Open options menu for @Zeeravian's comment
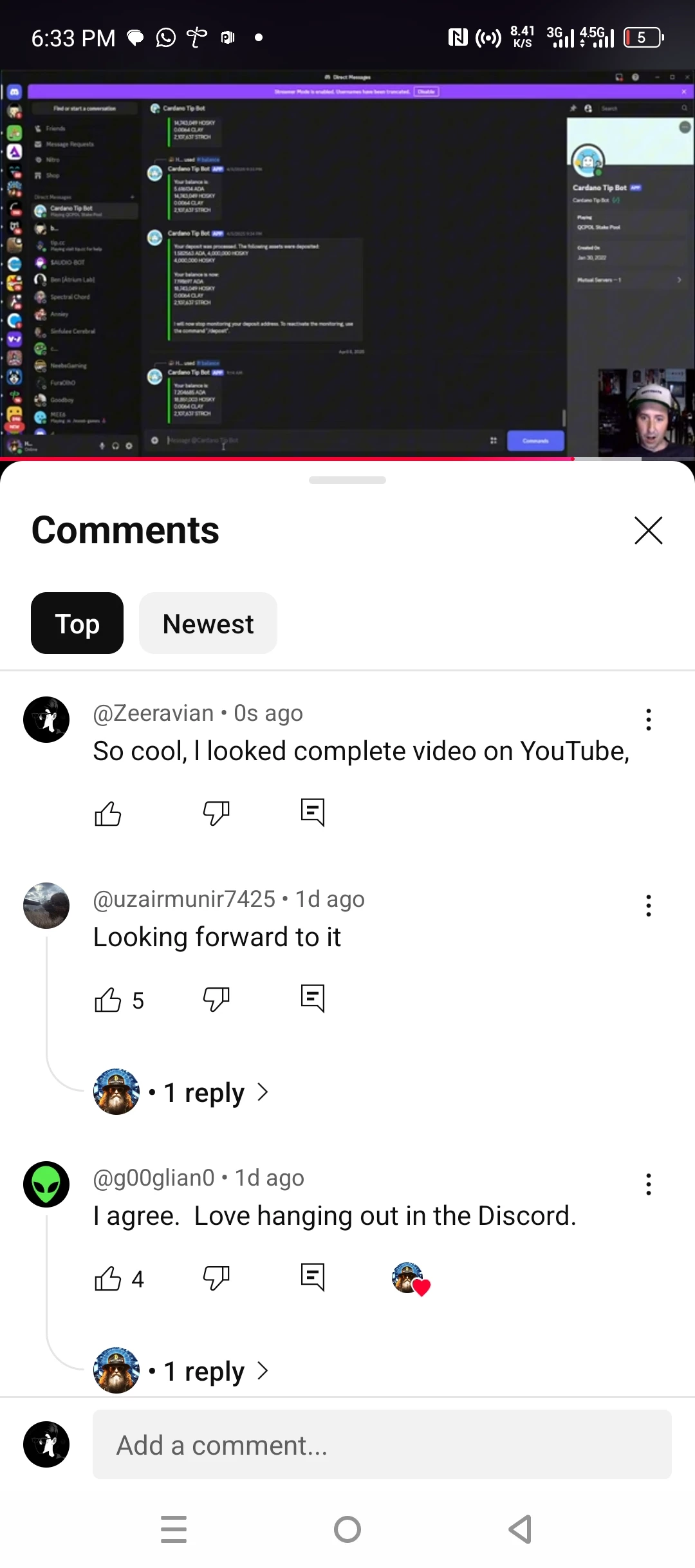The image size is (695, 1568). pyautogui.click(x=649, y=720)
